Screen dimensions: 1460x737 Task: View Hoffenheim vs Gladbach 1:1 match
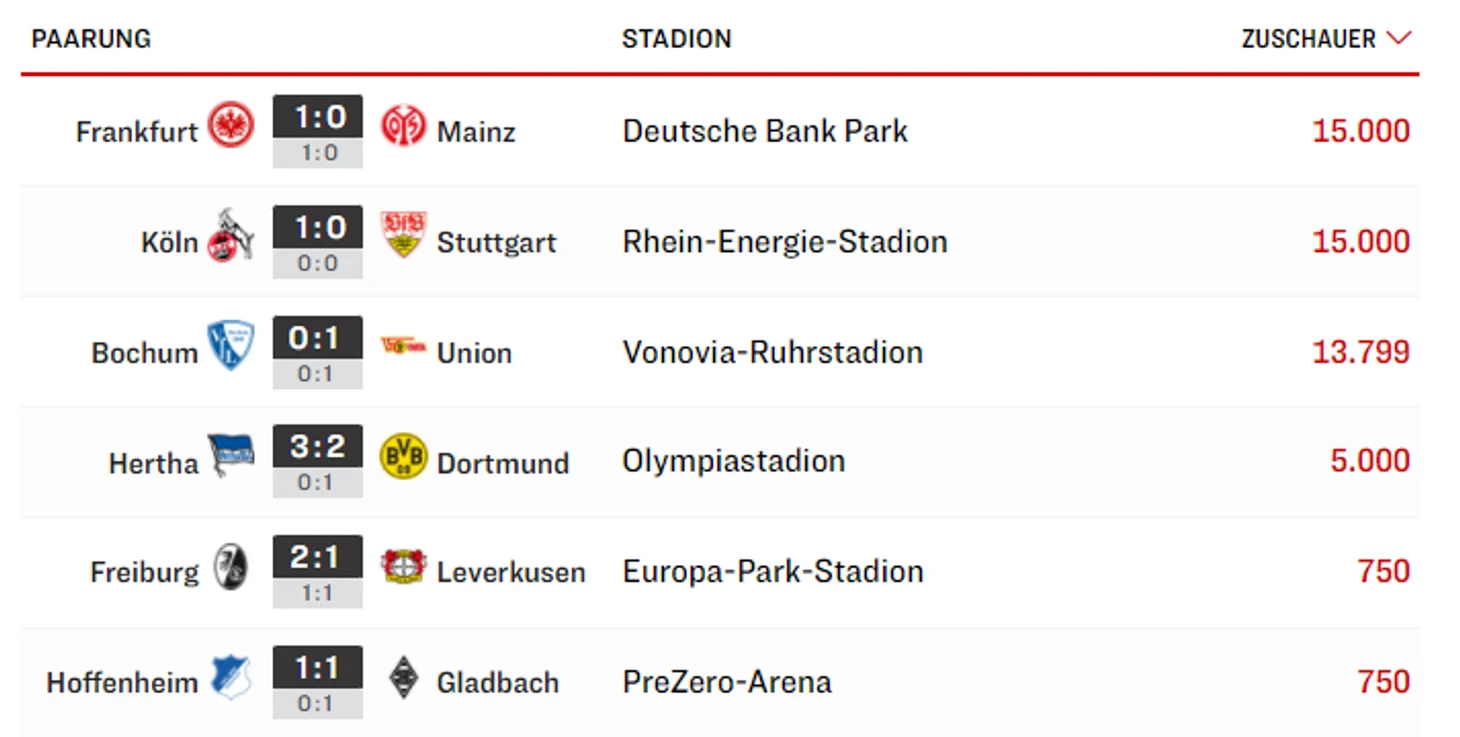pyautogui.click(x=317, y=670)
